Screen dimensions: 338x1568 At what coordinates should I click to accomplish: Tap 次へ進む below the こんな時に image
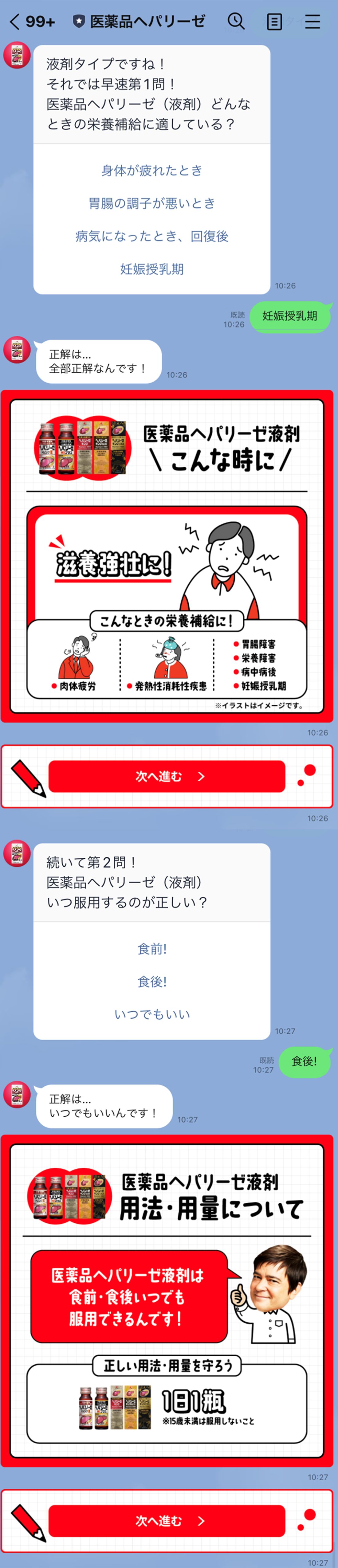[x=167, y=776]
